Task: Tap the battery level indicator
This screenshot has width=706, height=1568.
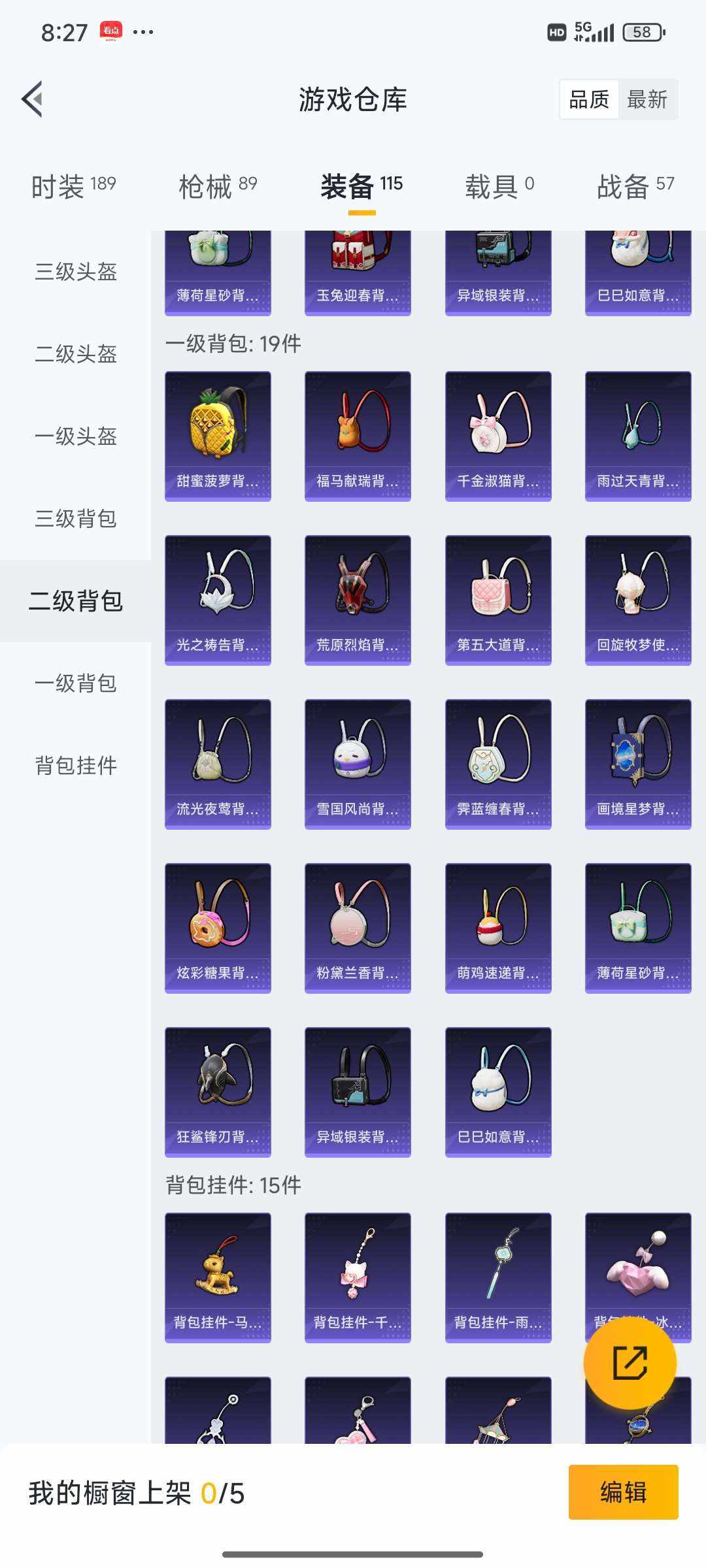Action: point(643,31)
